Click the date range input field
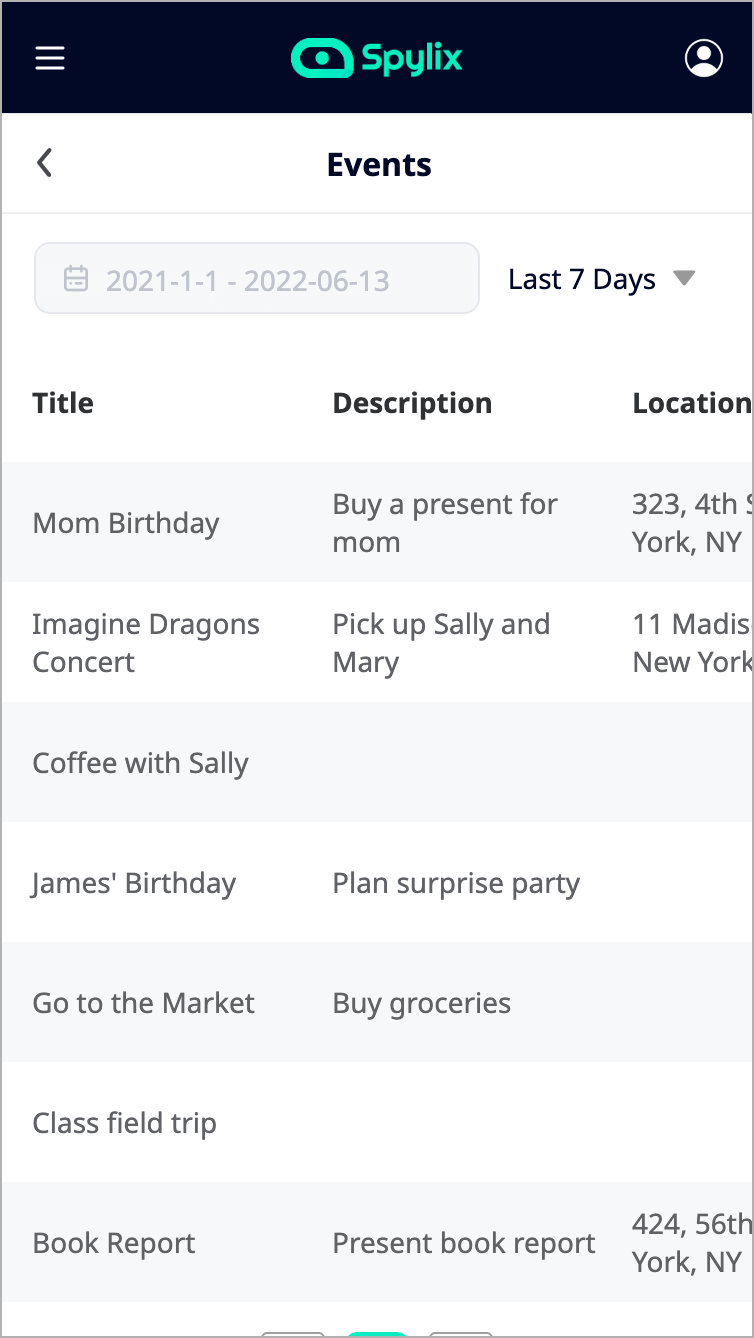Screen dimensions: 754x1338 click(256, 278)
